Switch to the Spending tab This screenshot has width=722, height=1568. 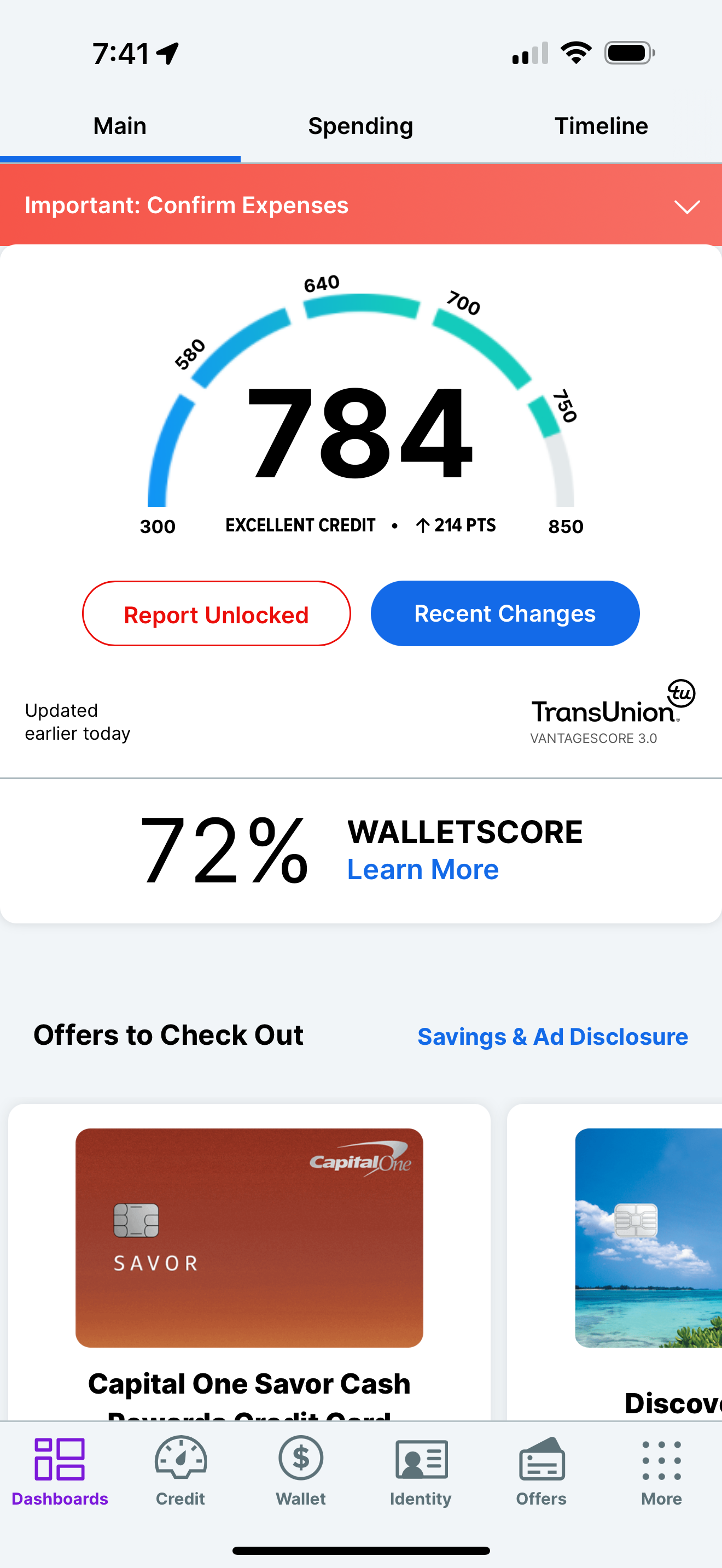[360, 126]
